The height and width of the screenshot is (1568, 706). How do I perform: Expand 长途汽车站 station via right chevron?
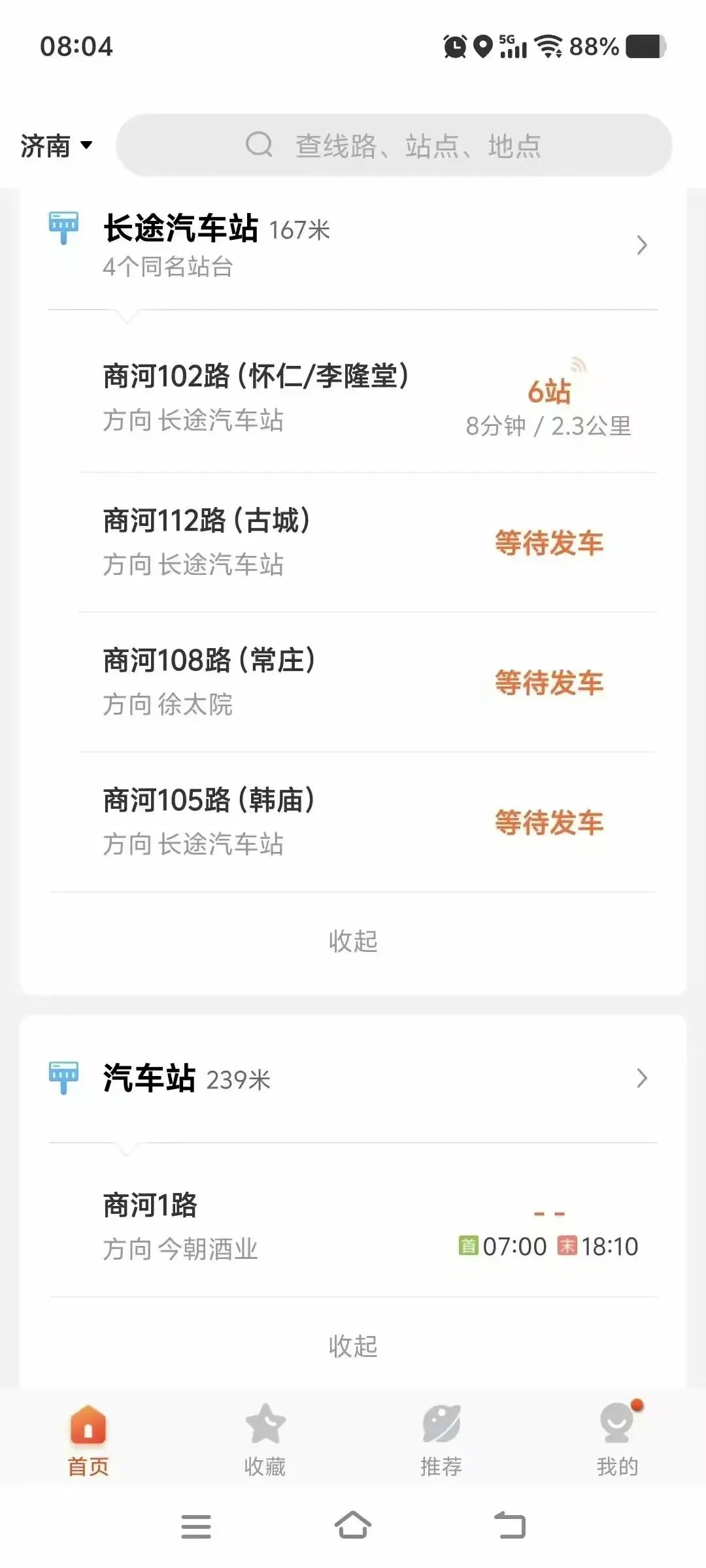(641, 245)
